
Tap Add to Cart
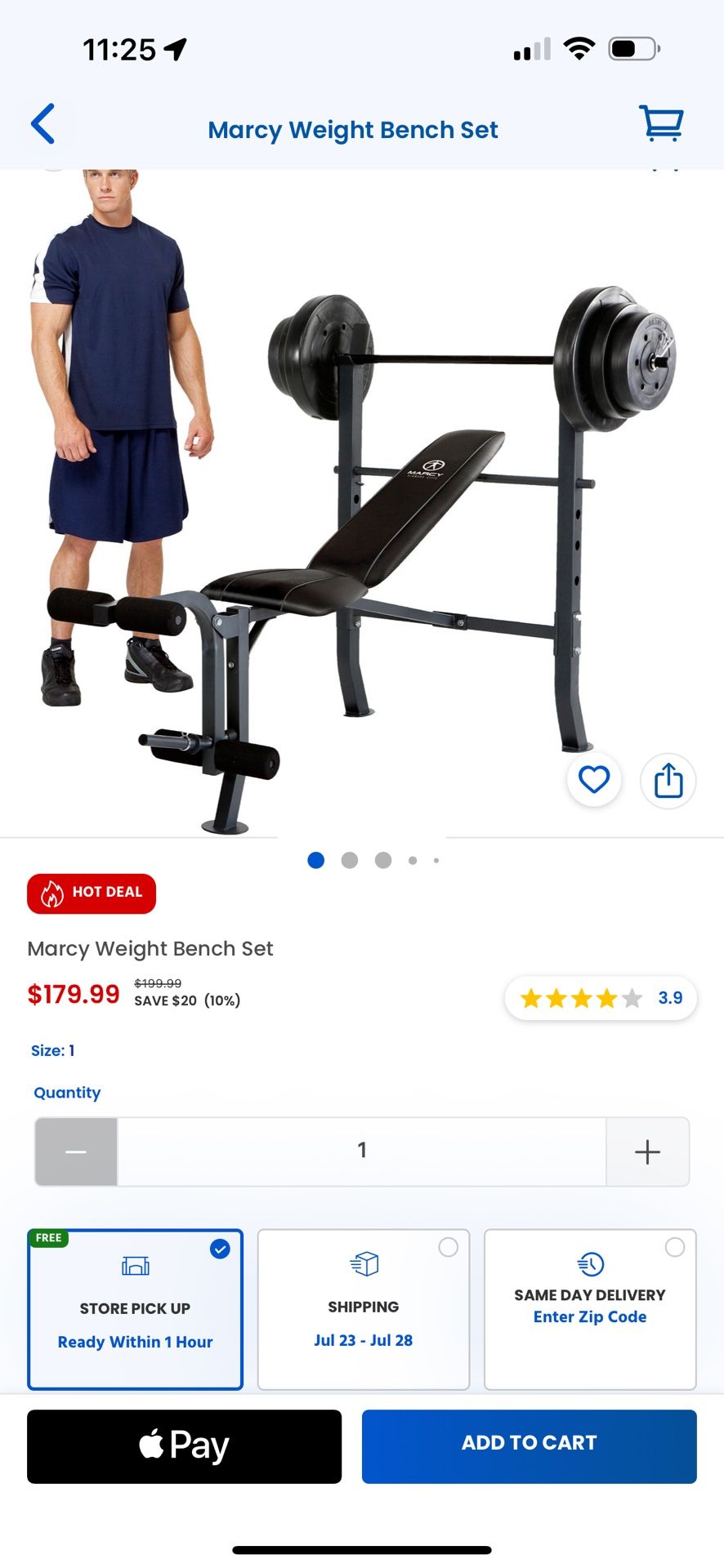tap(529, 1446)
